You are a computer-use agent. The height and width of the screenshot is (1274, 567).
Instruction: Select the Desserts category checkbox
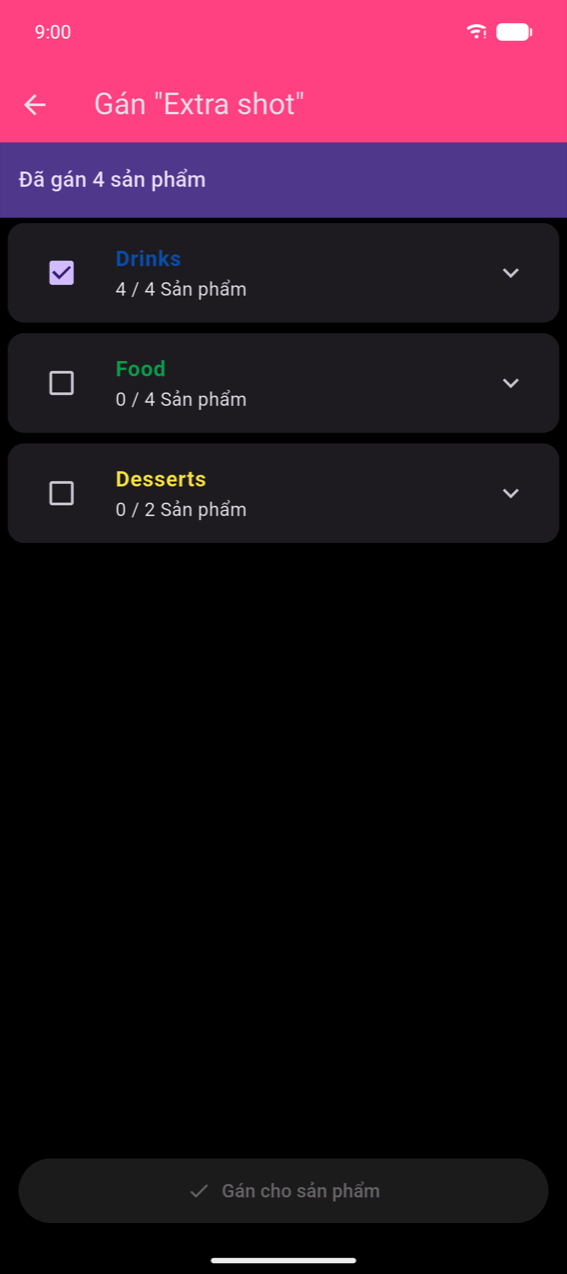click(61, 493)
